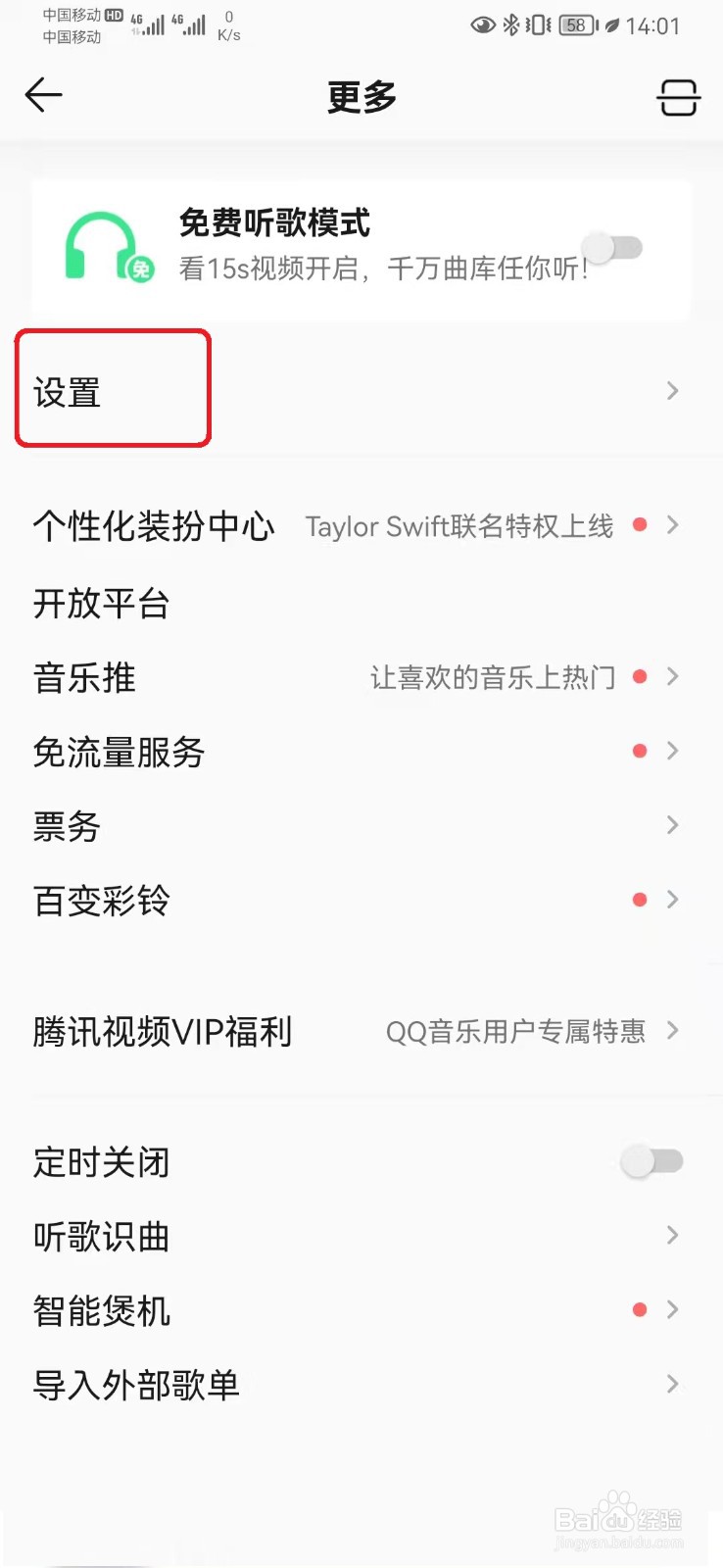The height and width of the screenshot is (1568, 723).
Task: Select the 开放平台 menu entry
Action: pos(101,604)
